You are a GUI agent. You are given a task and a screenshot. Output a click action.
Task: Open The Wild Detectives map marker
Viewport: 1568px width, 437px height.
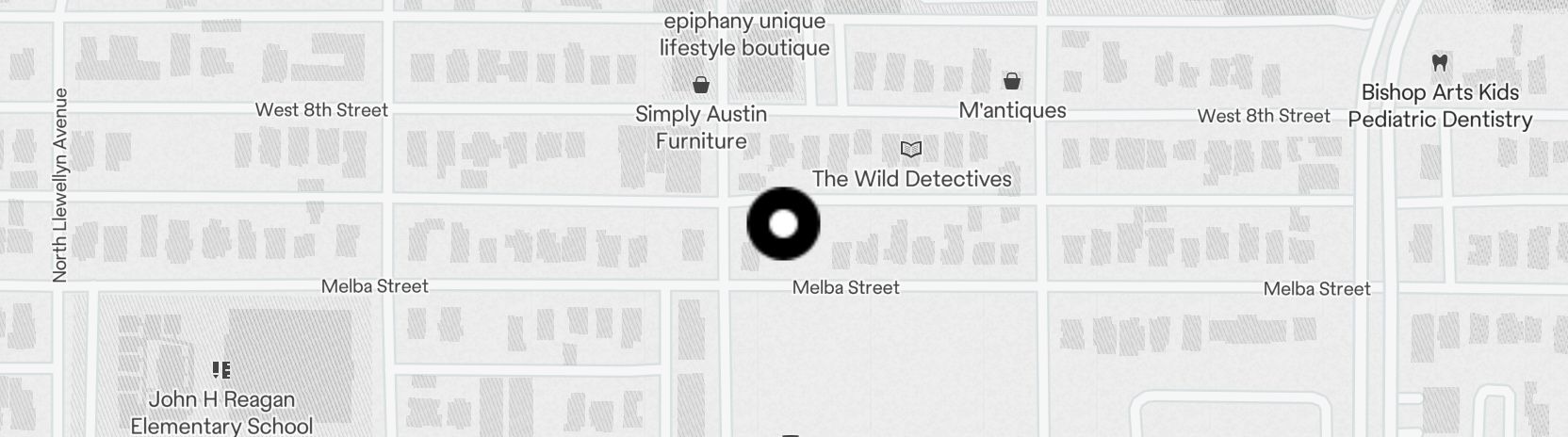[x=910, y=150]
